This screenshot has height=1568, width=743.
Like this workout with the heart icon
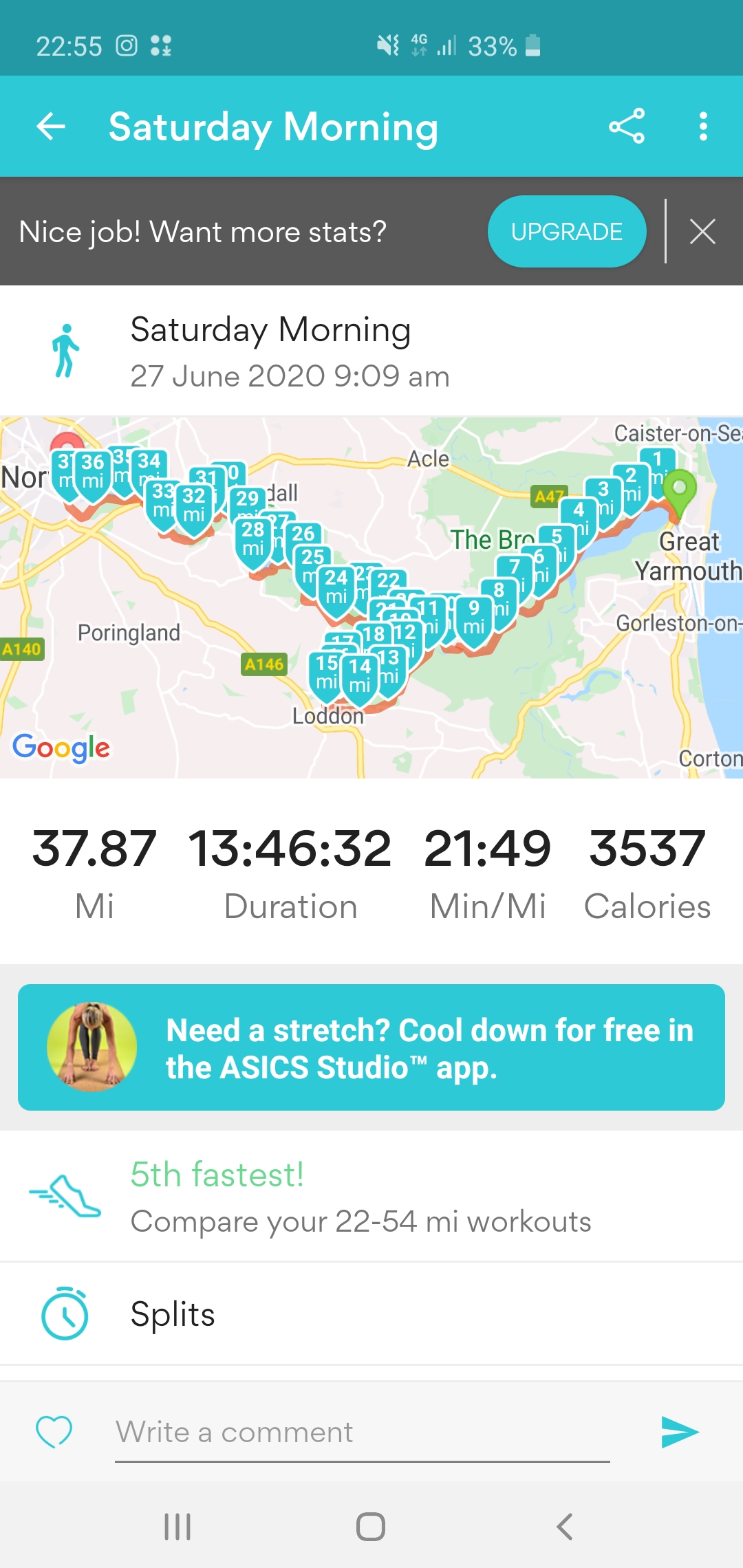[x=54, y=1431]
